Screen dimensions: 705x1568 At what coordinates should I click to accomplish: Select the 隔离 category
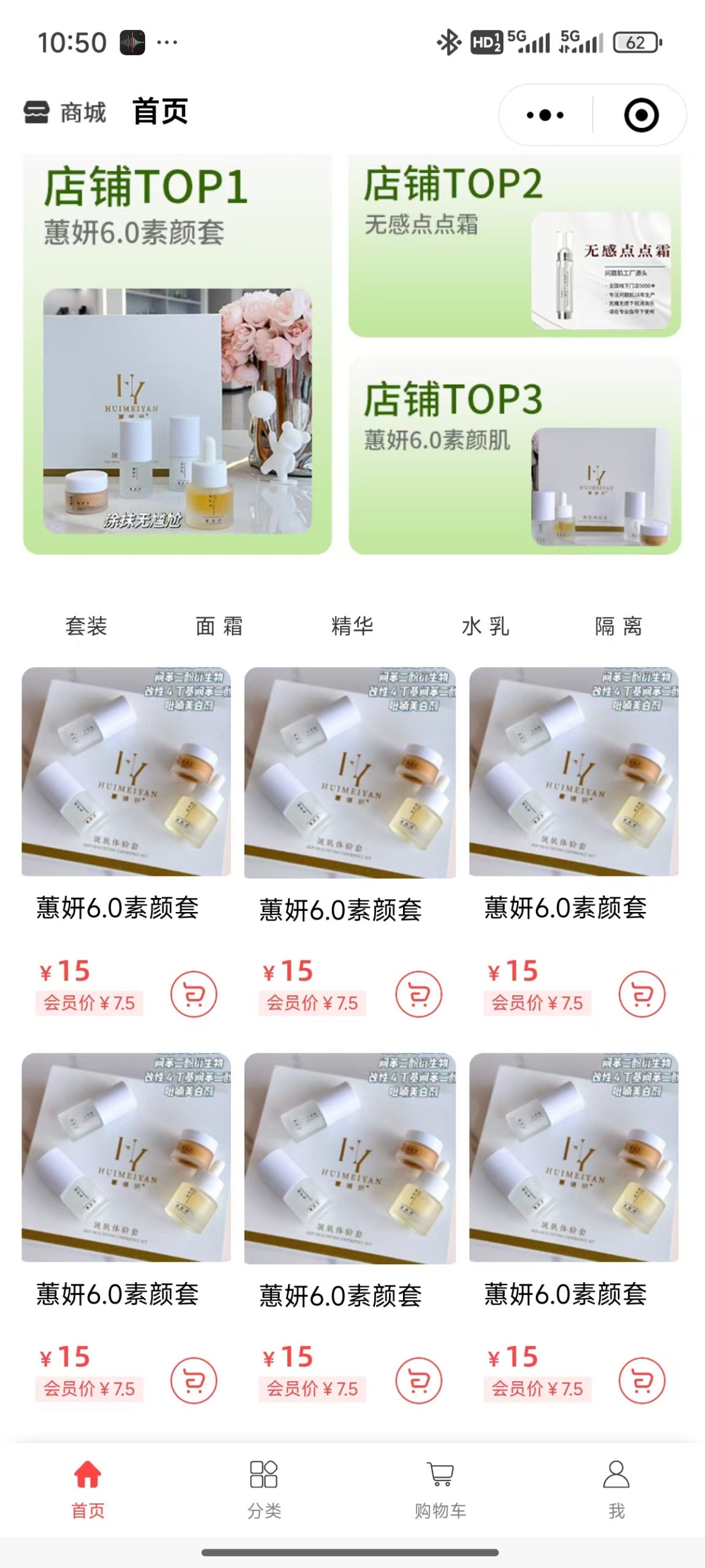[619, 626]
